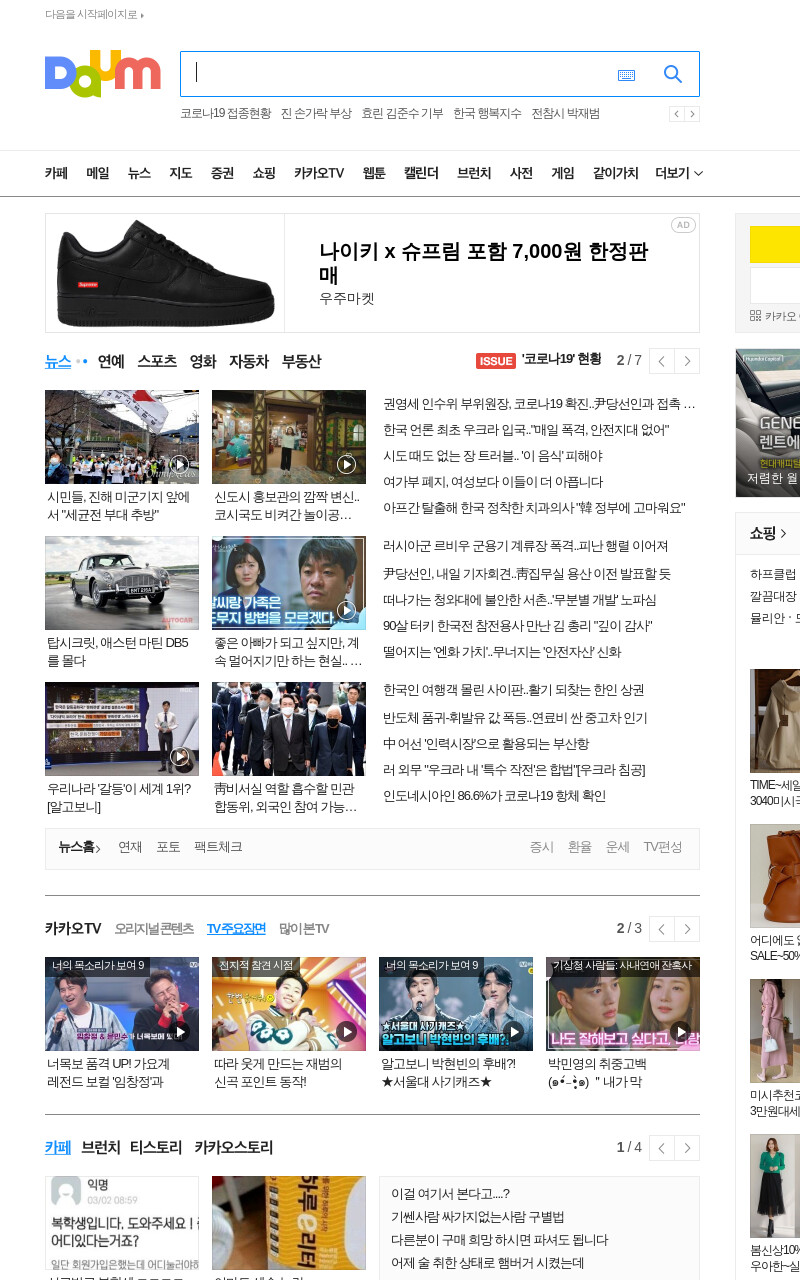Switch to the 스포츠 news tab
This screenshot has height=1280, width=800.
[x=157, y=361]
